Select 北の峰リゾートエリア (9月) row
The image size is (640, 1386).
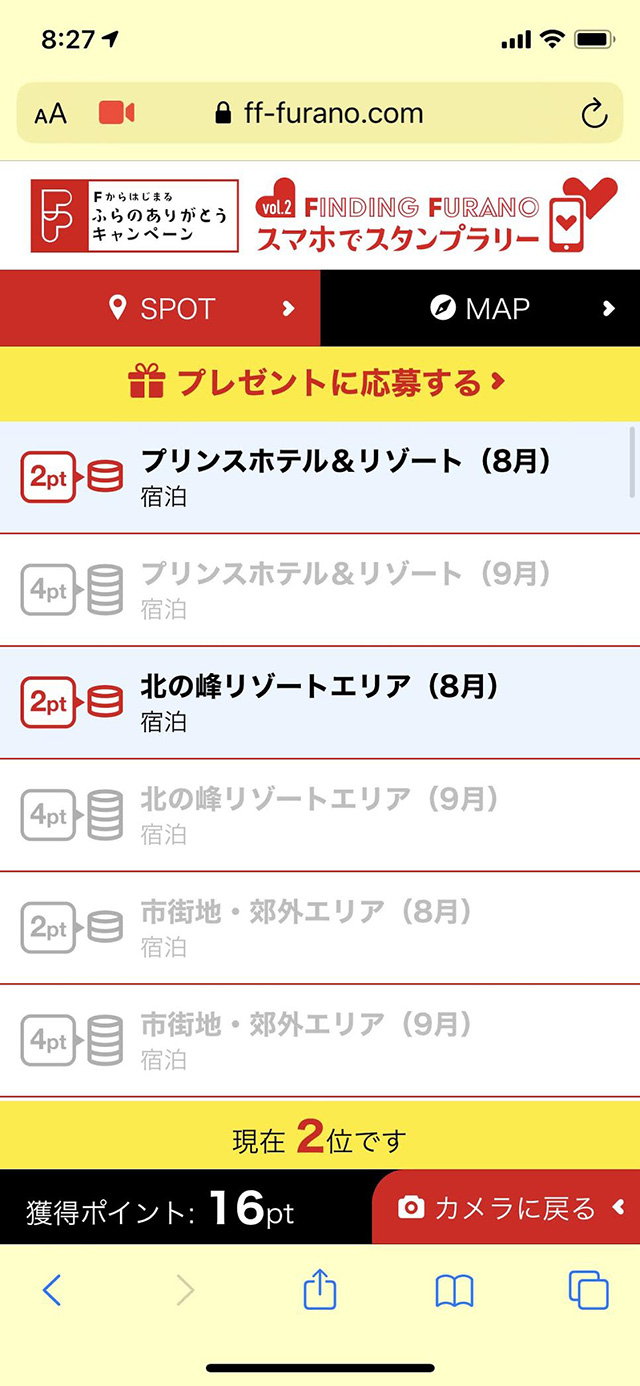[320, 815]
